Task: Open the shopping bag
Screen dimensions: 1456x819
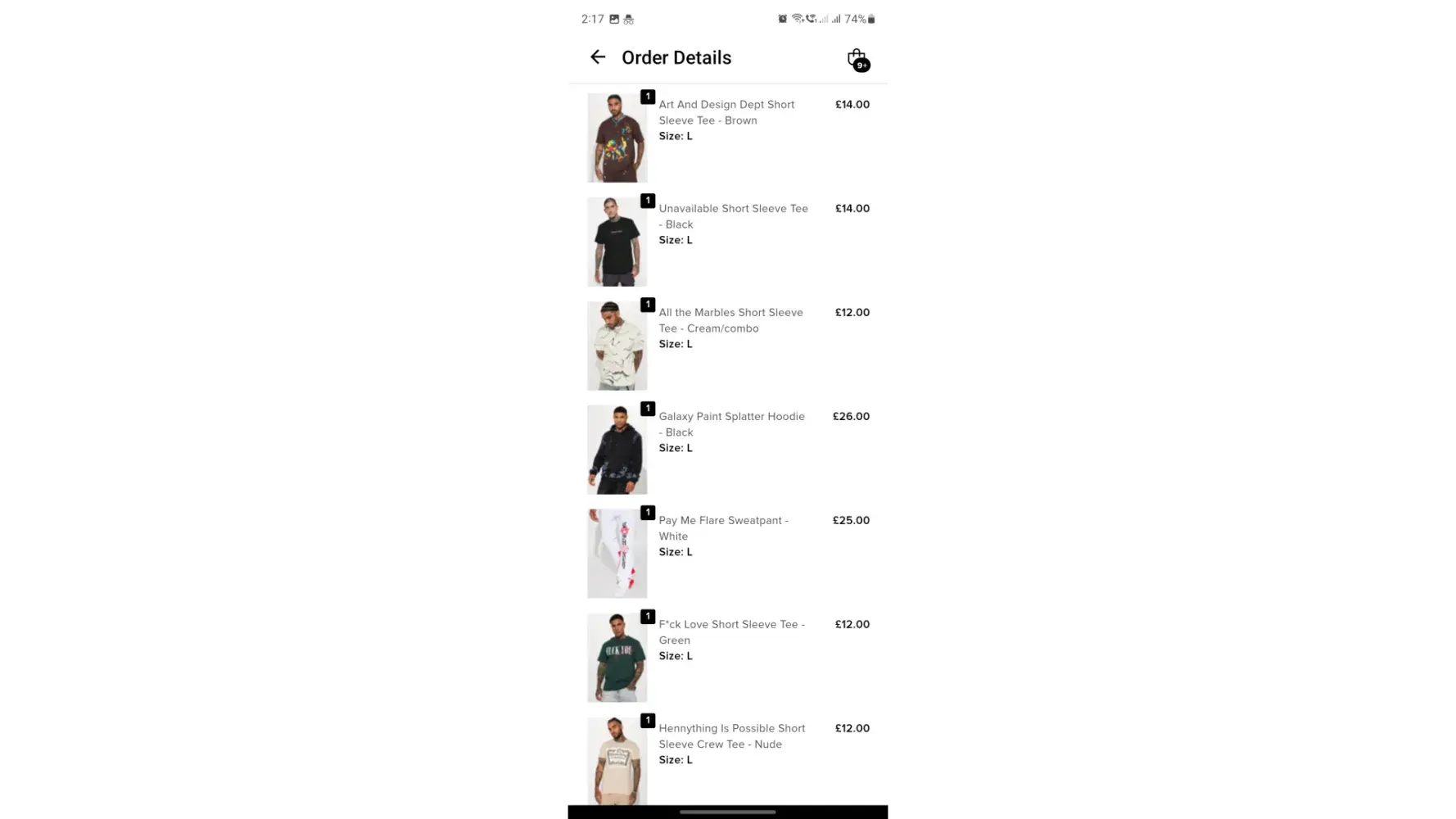Action: point(857,59)
